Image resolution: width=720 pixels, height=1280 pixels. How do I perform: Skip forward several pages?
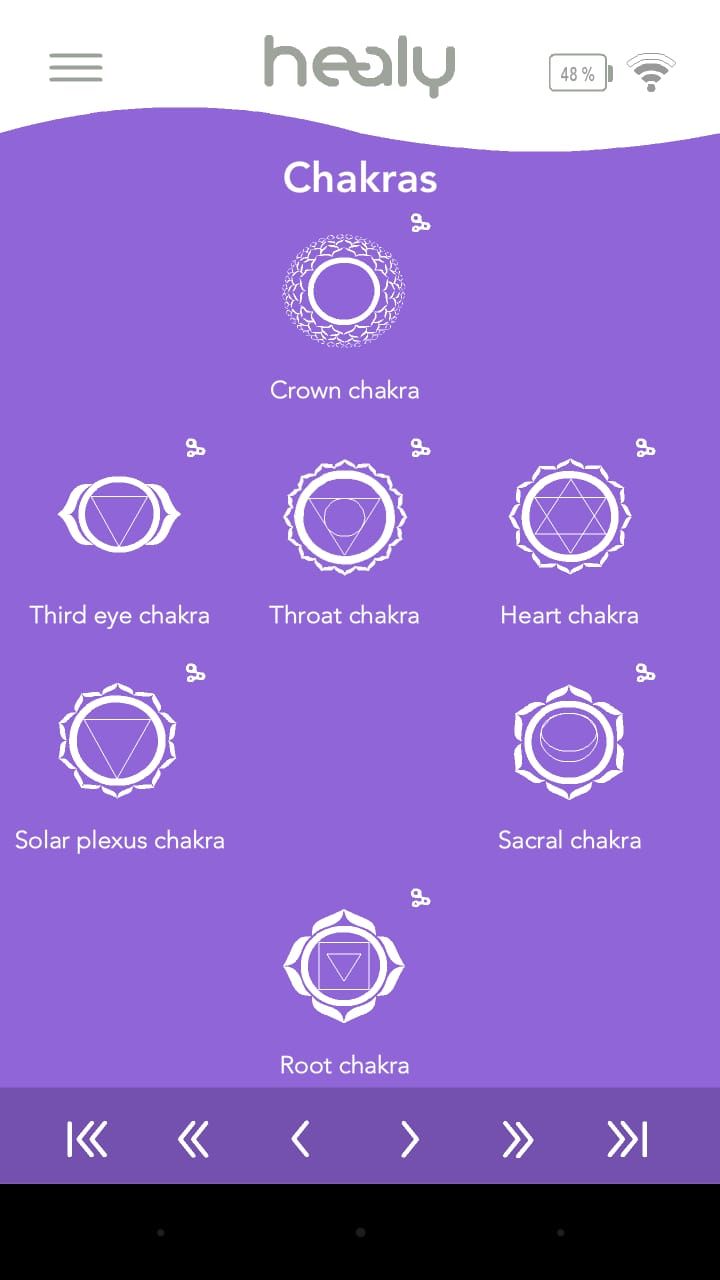pos(517,1139)
